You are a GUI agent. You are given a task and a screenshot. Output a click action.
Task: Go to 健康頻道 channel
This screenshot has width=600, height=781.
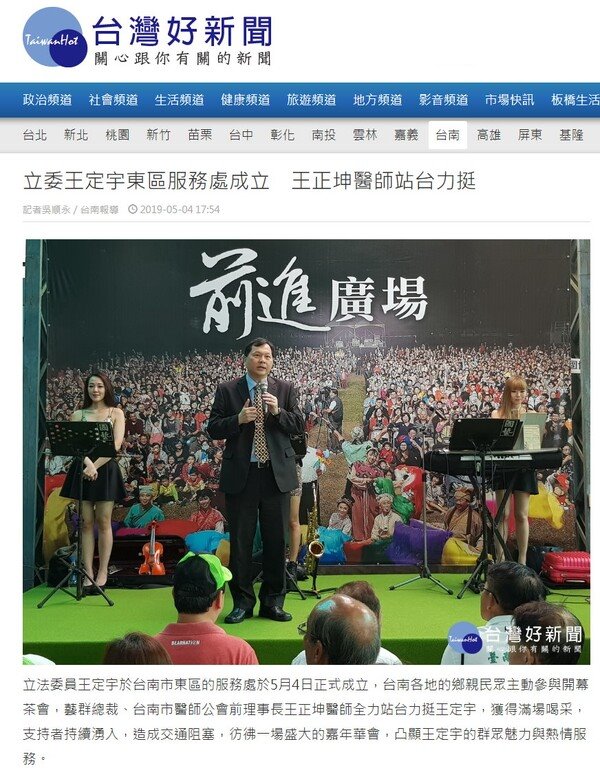[x=245, y=100]
